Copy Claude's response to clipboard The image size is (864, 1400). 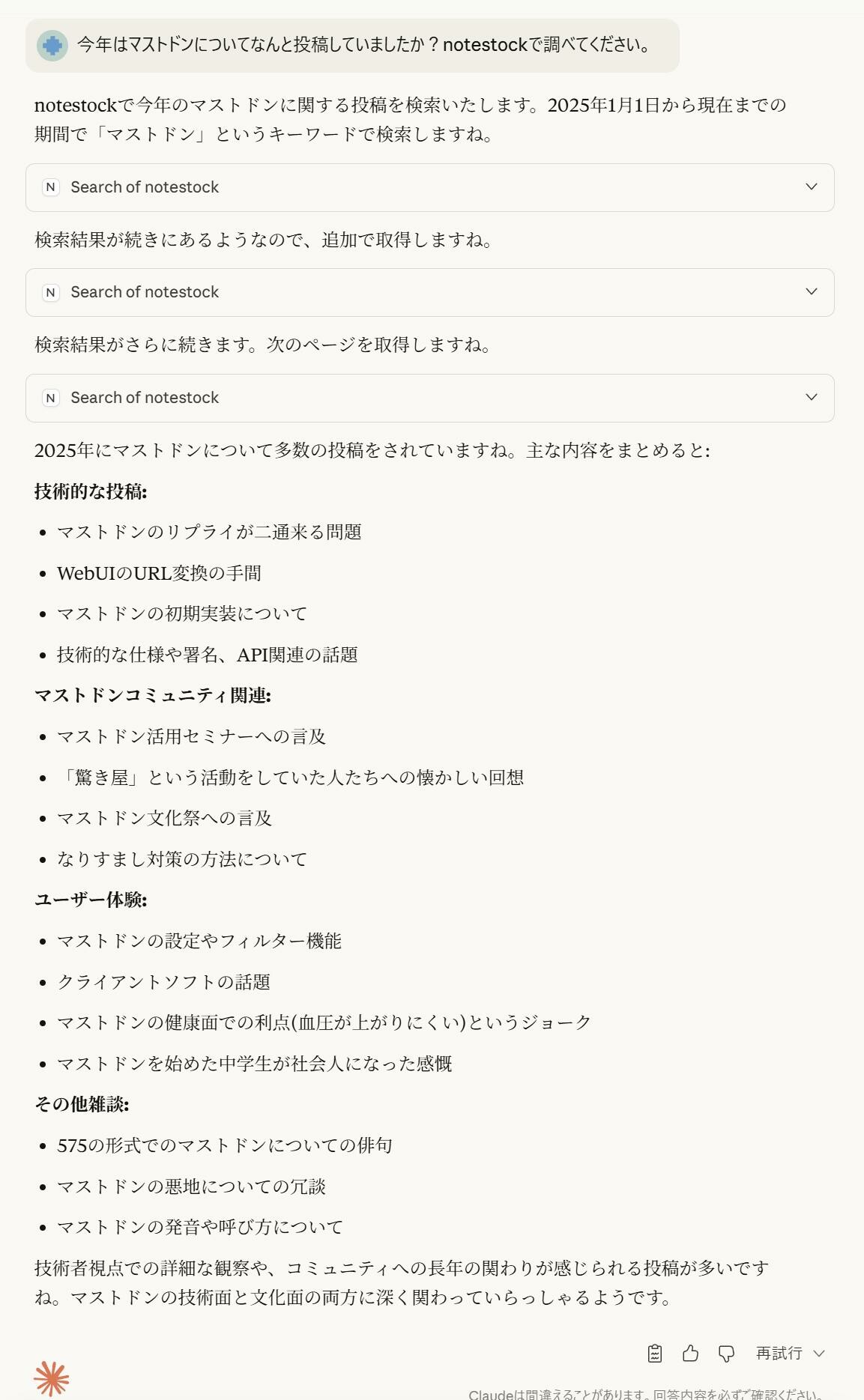pyautogui.click(x=654, y=1354)
